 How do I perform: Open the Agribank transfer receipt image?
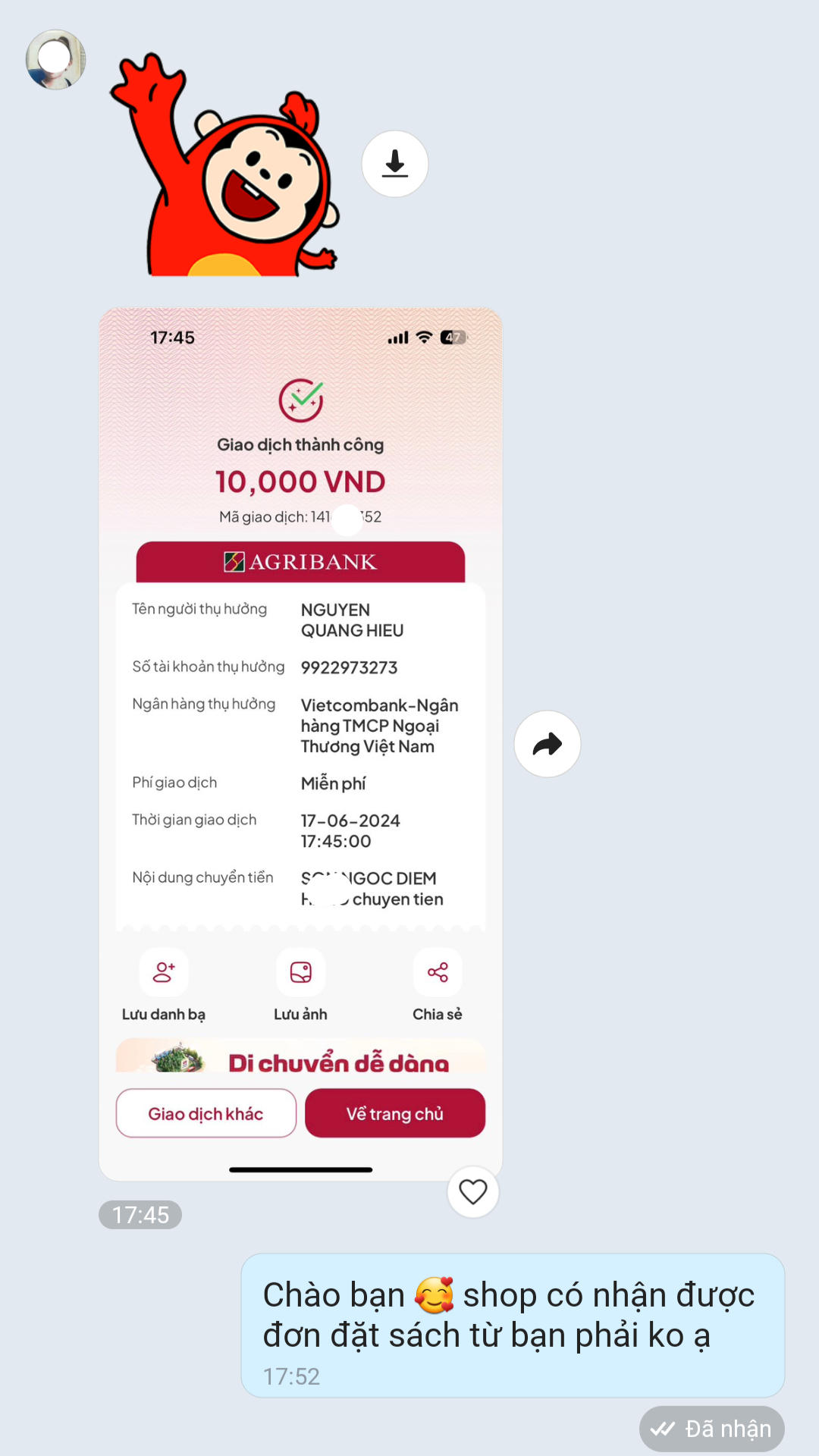click(300, 743)
